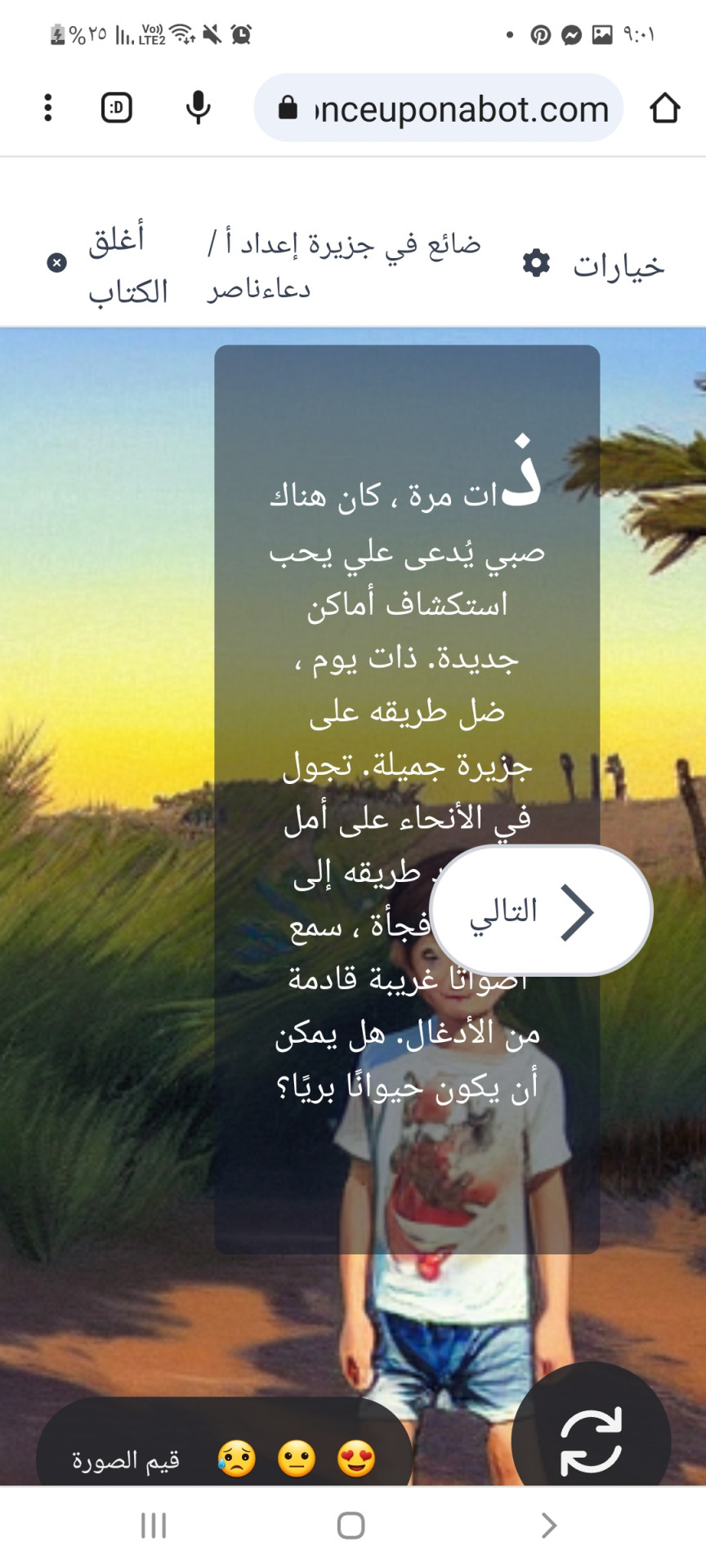Open the browser overflow menu
Viewport: 706px width, 1568px height.
click(x=48, y=108)
